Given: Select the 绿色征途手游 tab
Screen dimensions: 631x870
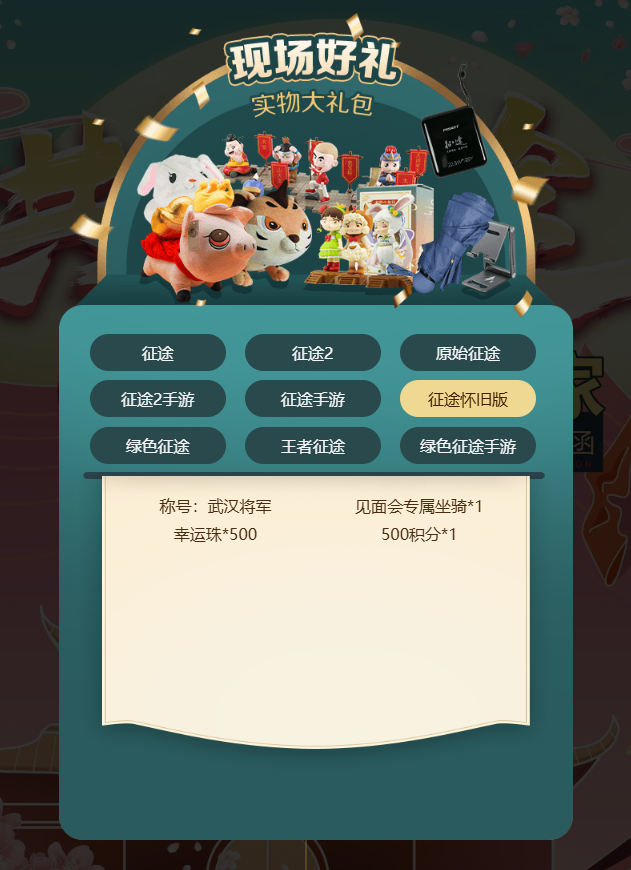Looking at the screenshot, I should [x=467, y=446].
